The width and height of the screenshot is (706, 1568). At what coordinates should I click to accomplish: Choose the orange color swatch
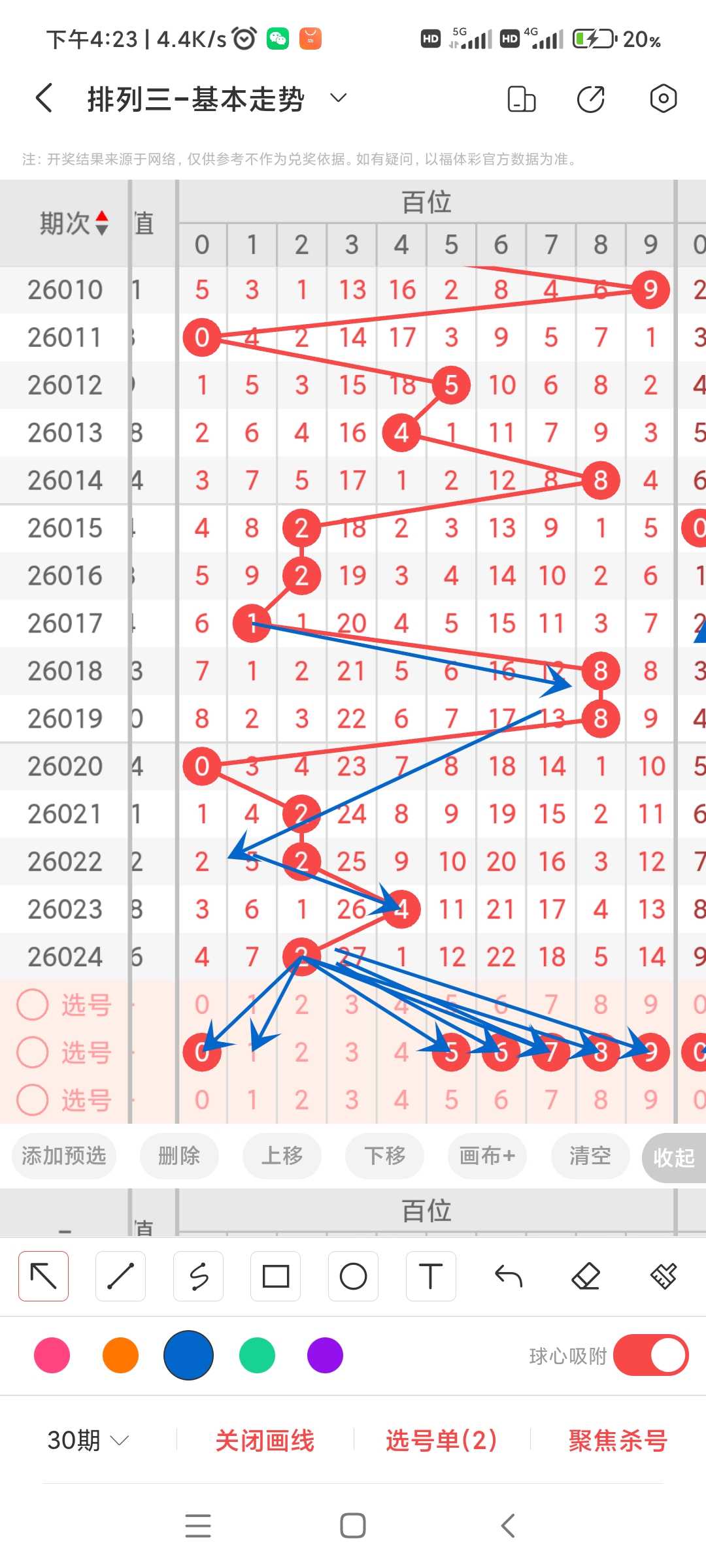pos(120,1355)
